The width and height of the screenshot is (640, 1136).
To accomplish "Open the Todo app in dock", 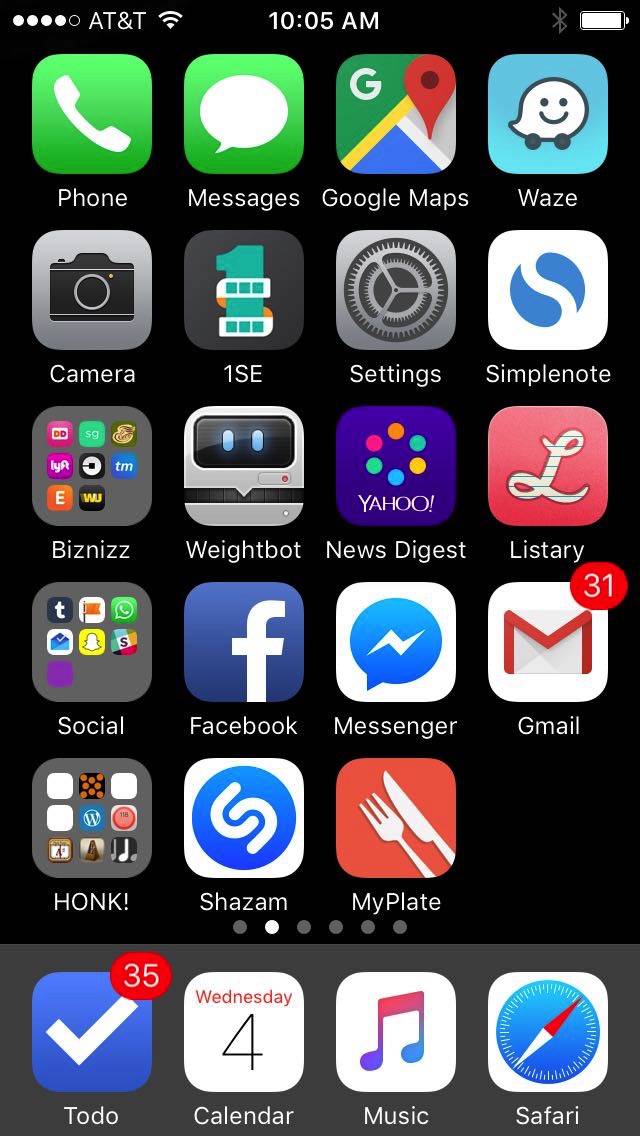I will (x=92, y=1032).
